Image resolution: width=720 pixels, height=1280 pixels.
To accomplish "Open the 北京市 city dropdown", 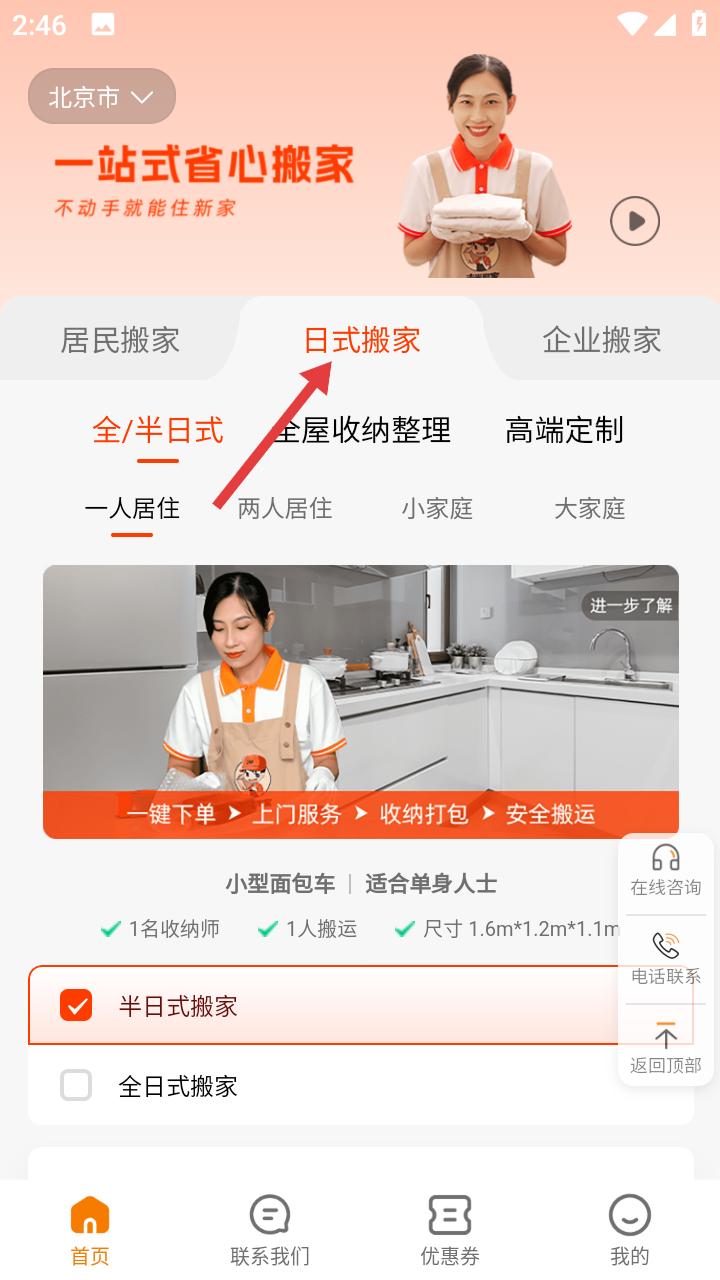I will [x=101, y=97].
